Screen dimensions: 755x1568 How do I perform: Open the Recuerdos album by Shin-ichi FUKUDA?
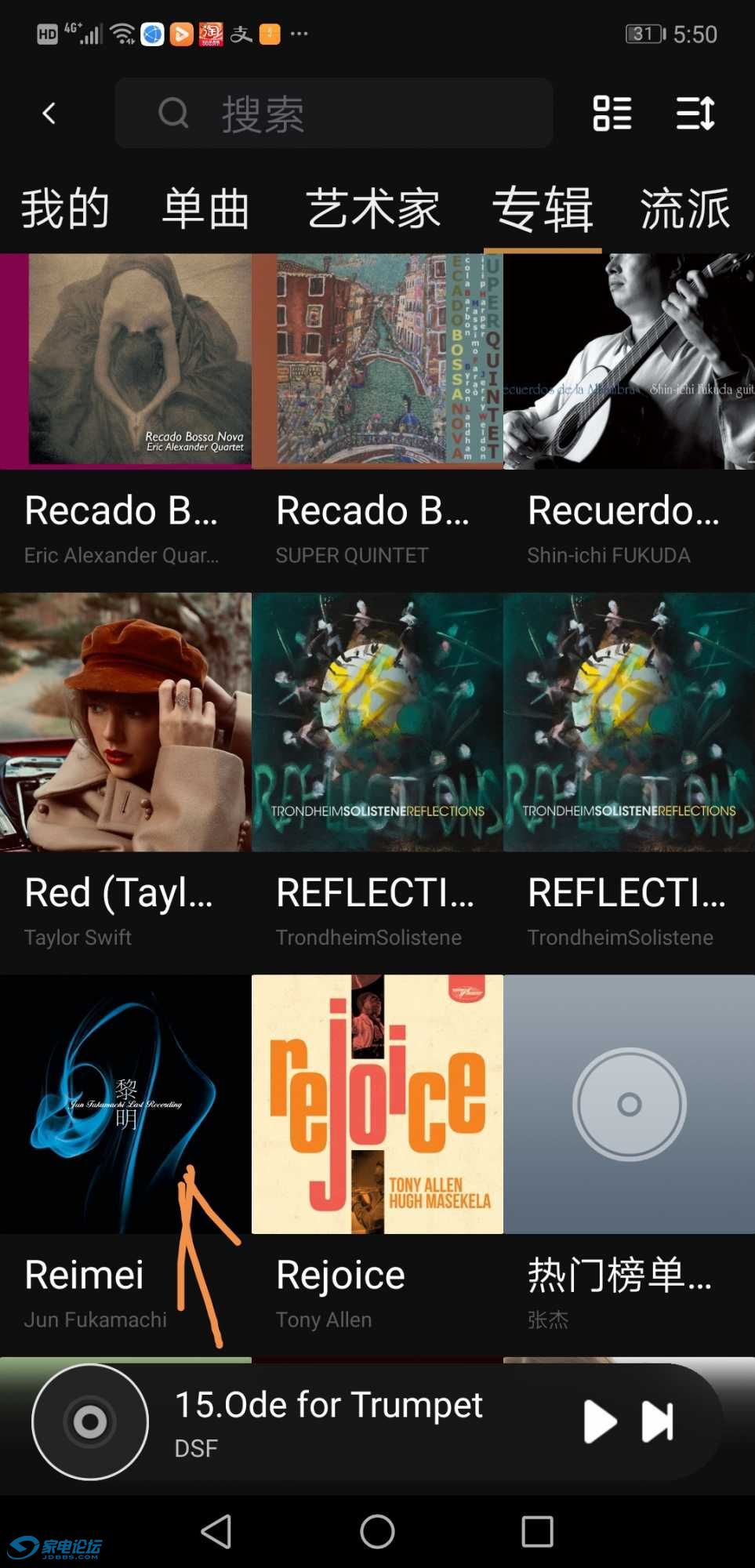click(628, 361)
